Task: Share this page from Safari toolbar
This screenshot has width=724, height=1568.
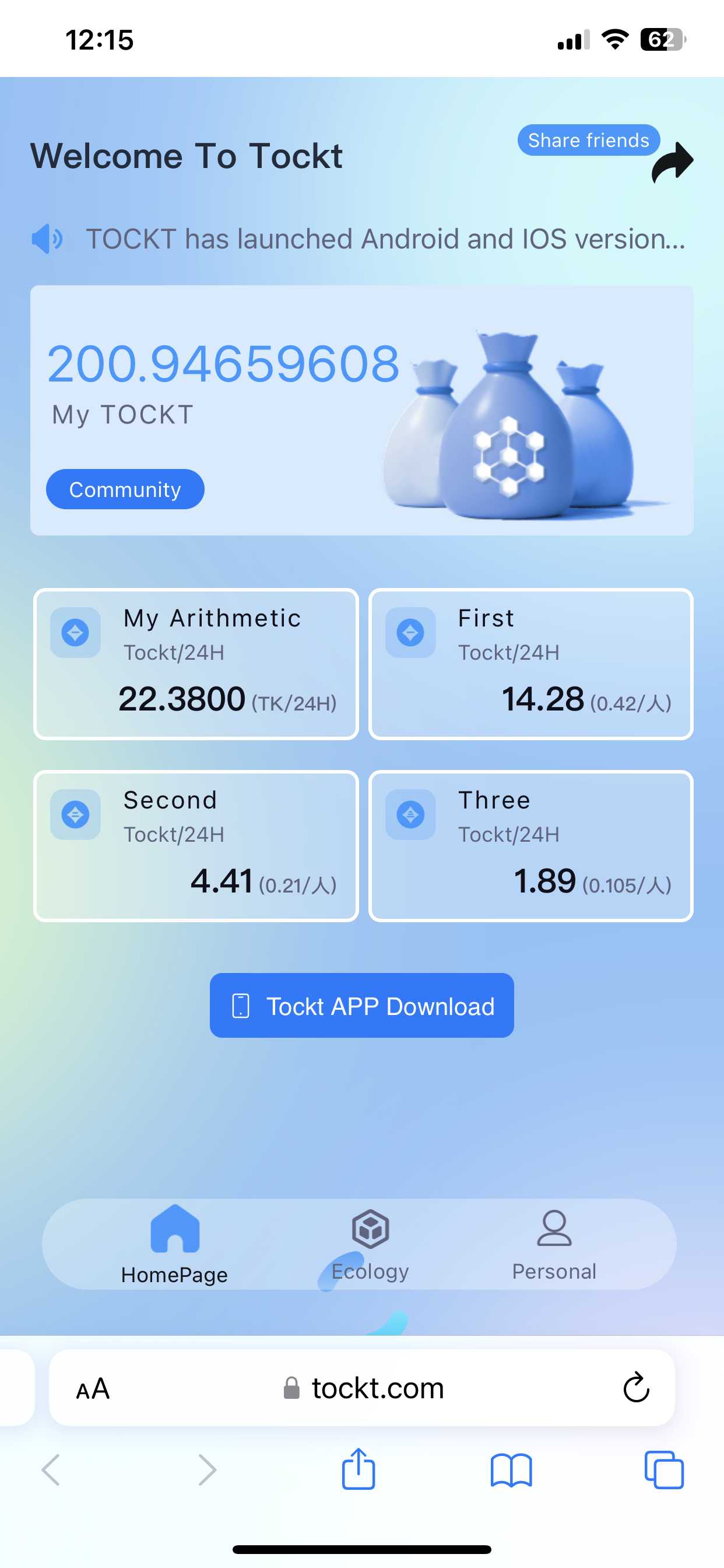Action: coord(359,1469)
